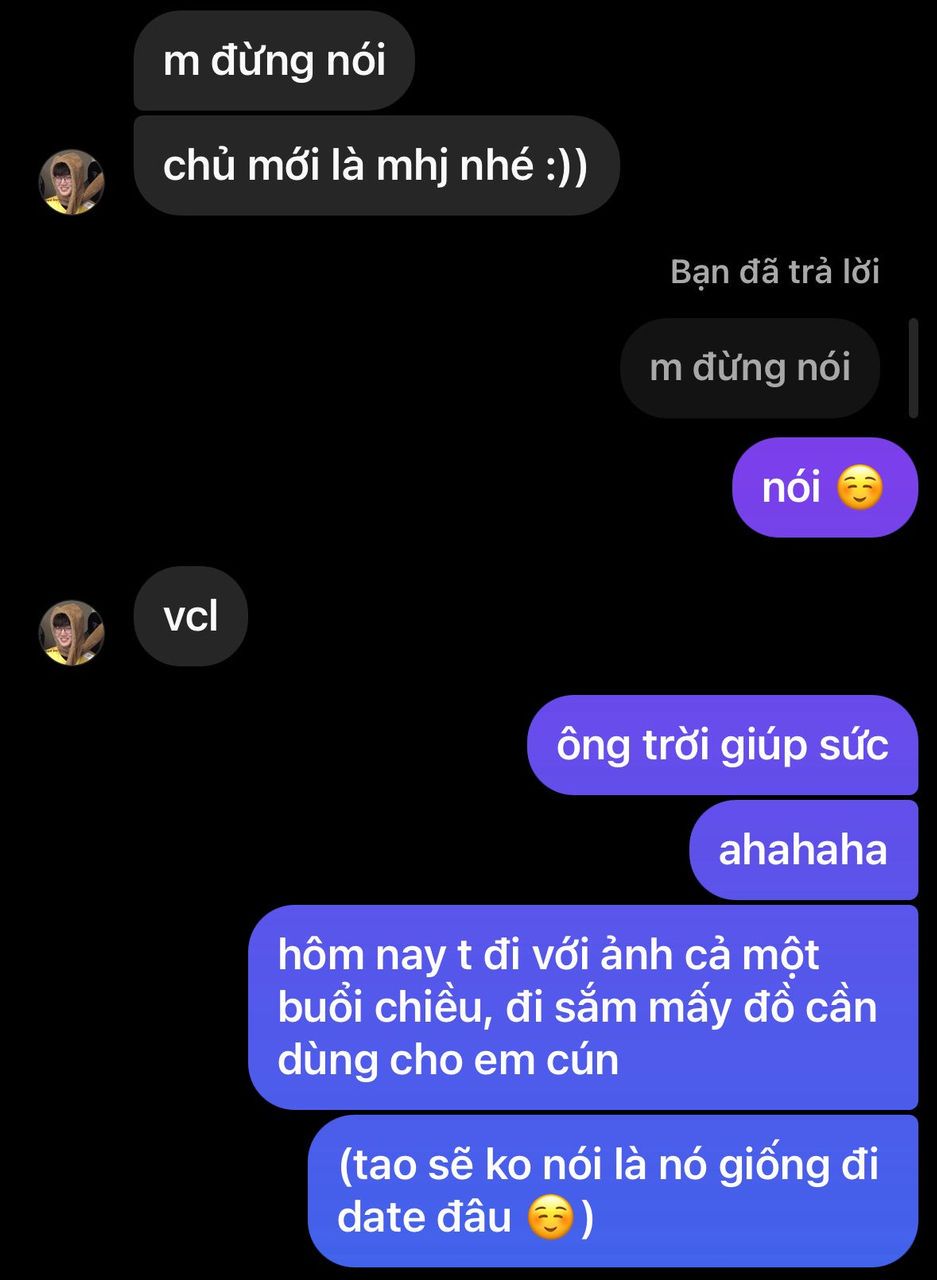
Task: Tap avatar next to "chủ mới là mhj nhé"
Action: (71, 181)
